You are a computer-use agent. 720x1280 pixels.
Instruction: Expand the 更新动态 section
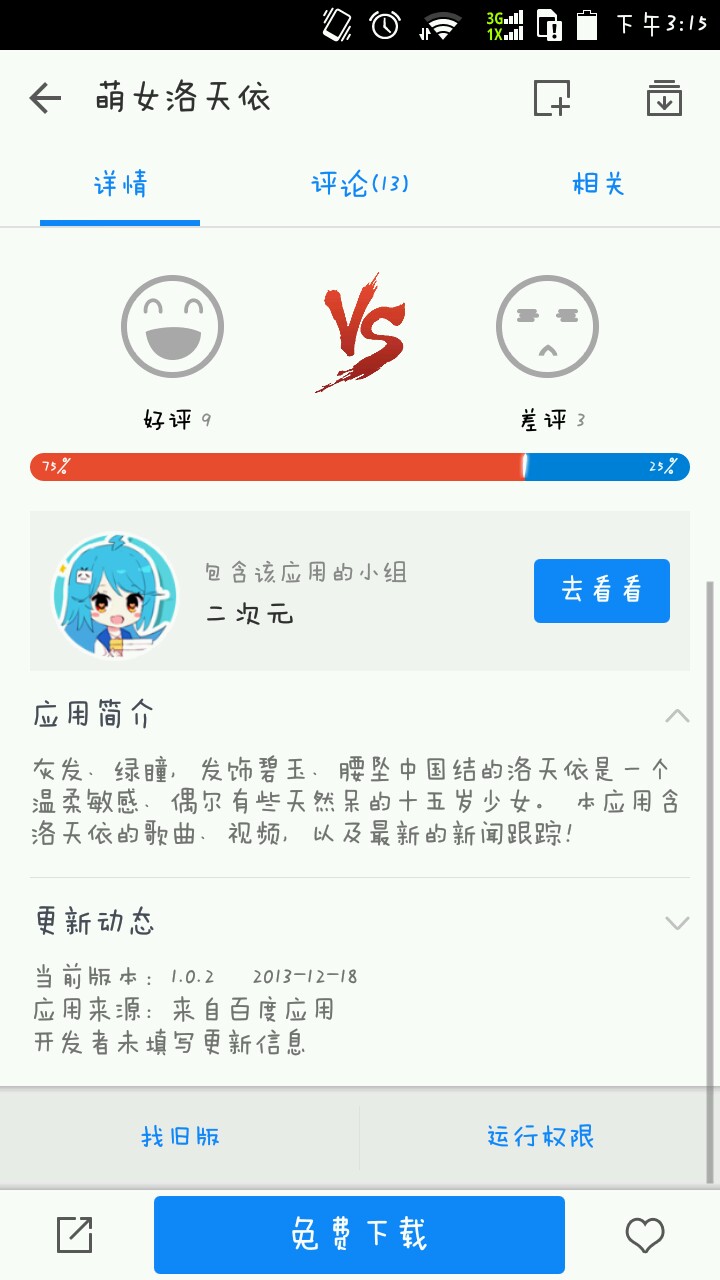click(677, 922)
